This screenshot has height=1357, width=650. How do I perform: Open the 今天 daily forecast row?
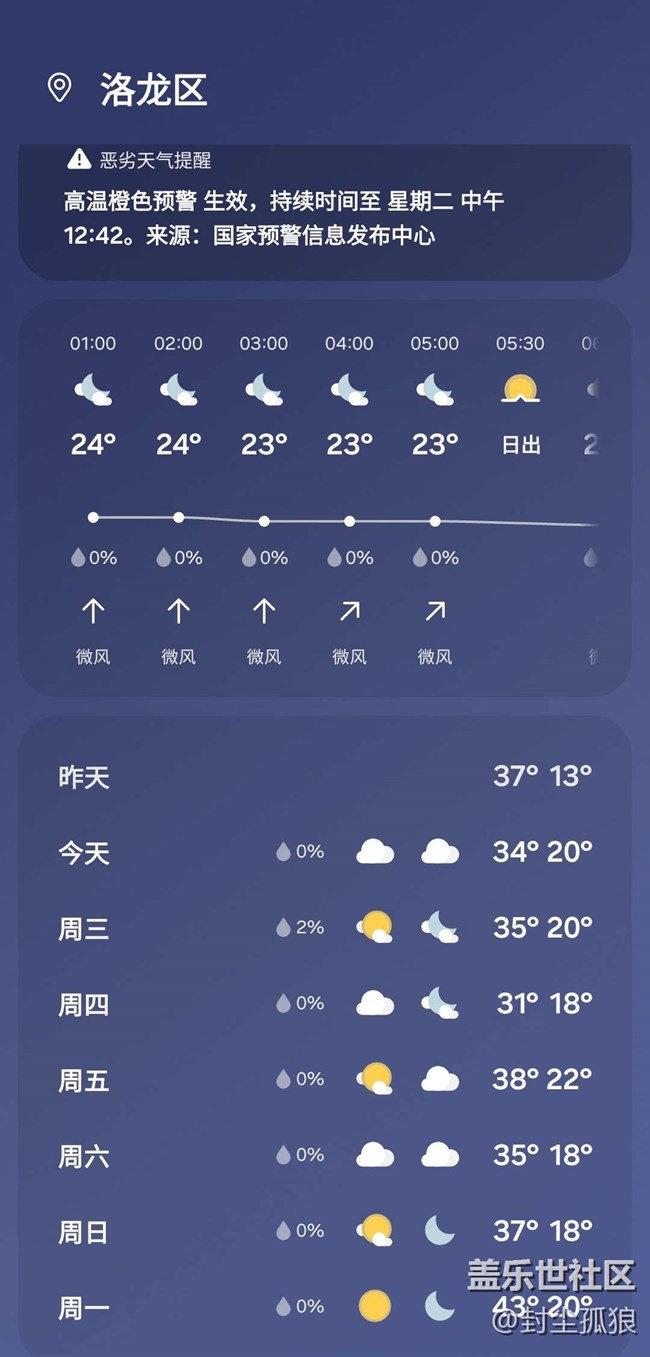coord(325,852)
